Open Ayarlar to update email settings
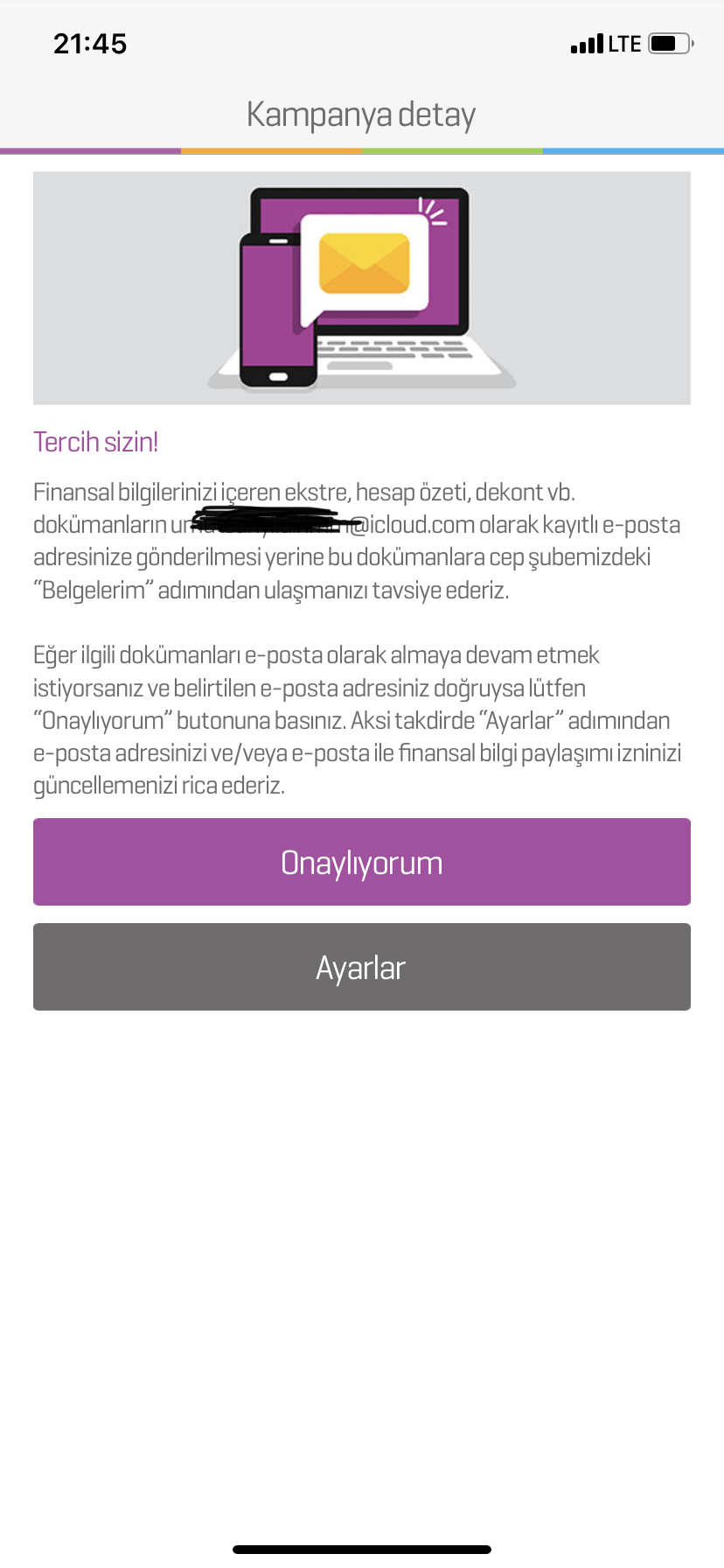This screenshot has width=724, height=1568. pos(362,967)
